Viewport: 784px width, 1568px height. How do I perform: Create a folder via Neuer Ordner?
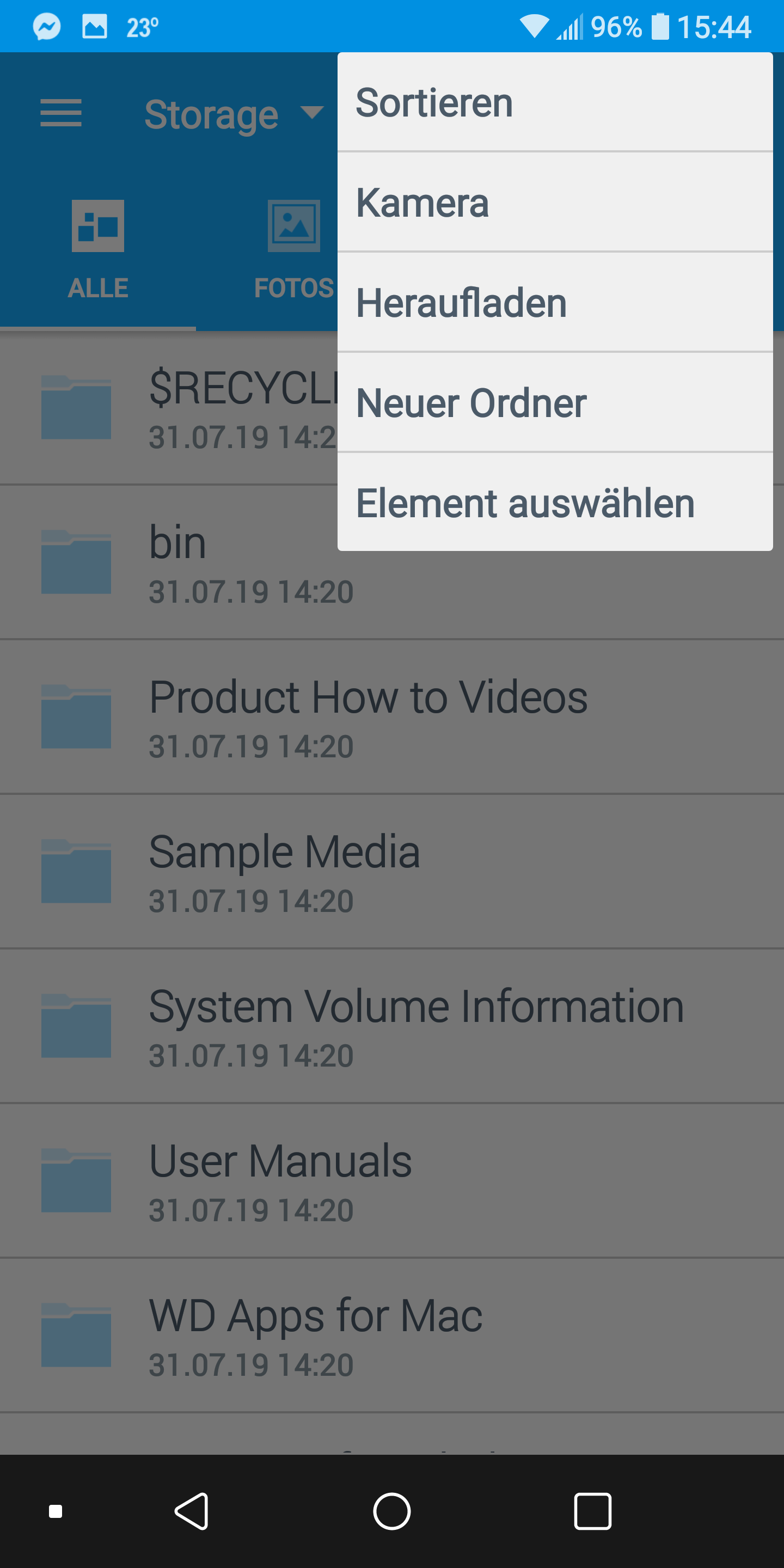click(x=555, y=402)
